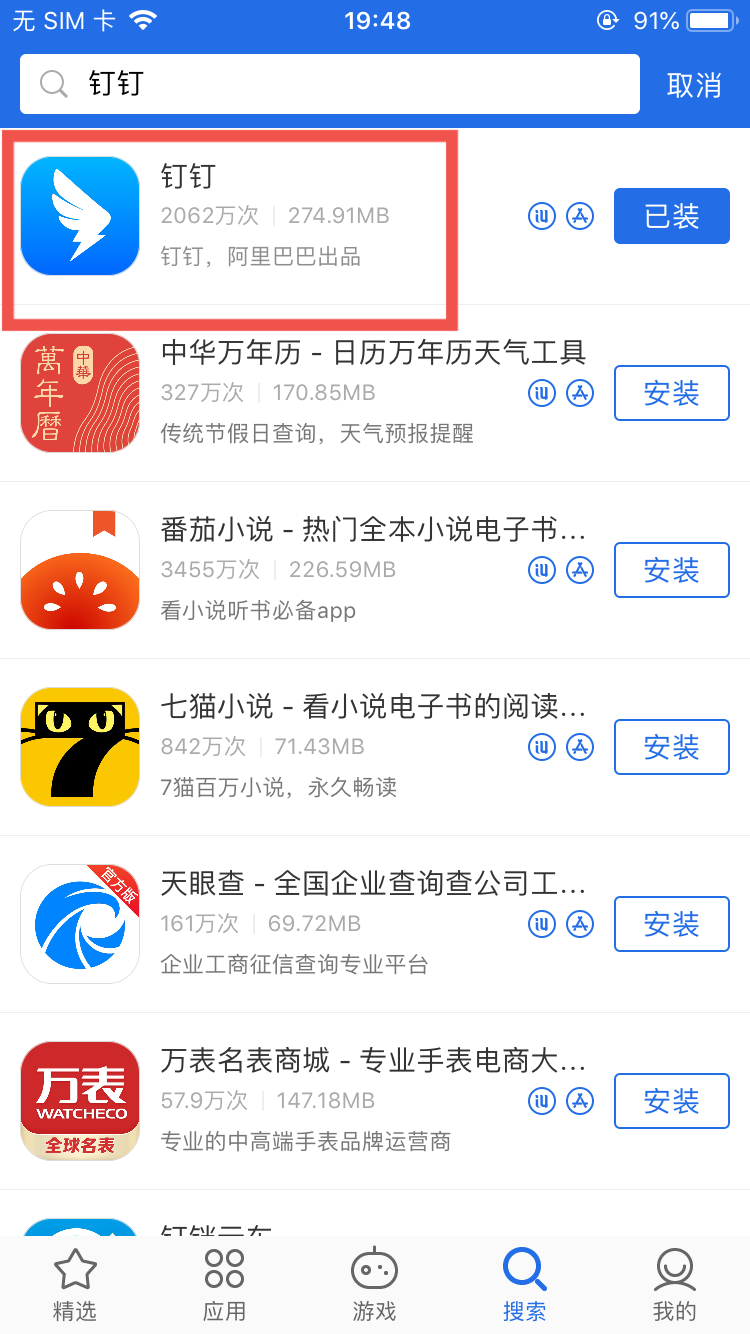750x1334 pixels.
Task: View details of 七猫小说
Action: [300, 747]
